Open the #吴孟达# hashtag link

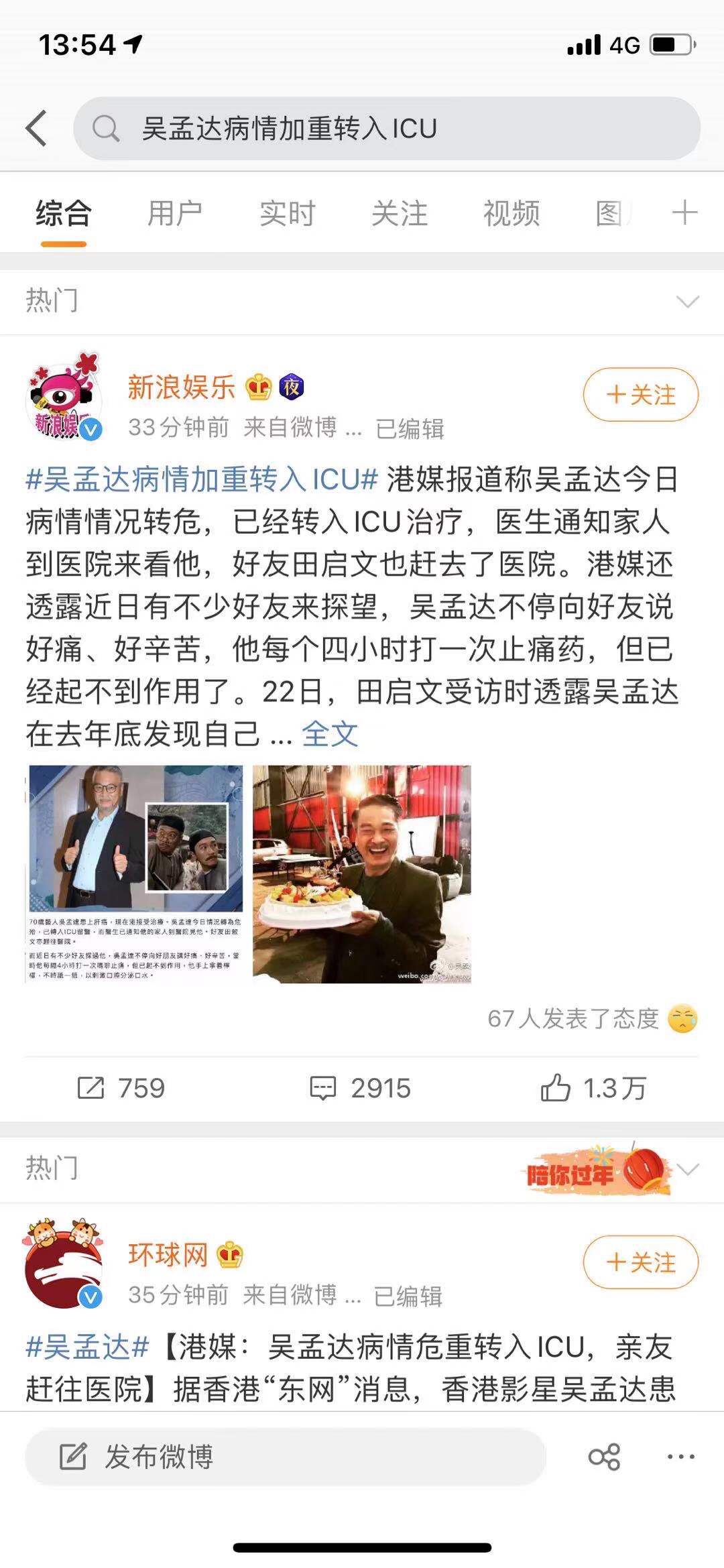(x=87, y=1347)
